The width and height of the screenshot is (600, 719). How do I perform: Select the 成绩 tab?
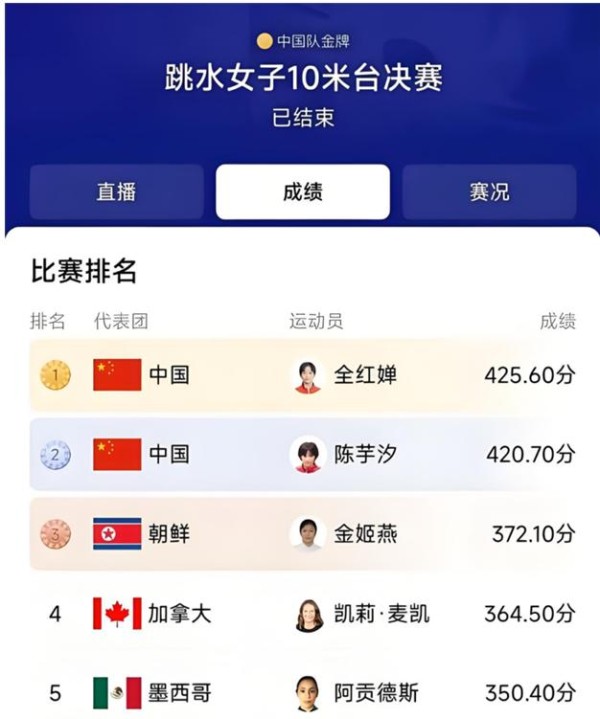click(302, 192)
